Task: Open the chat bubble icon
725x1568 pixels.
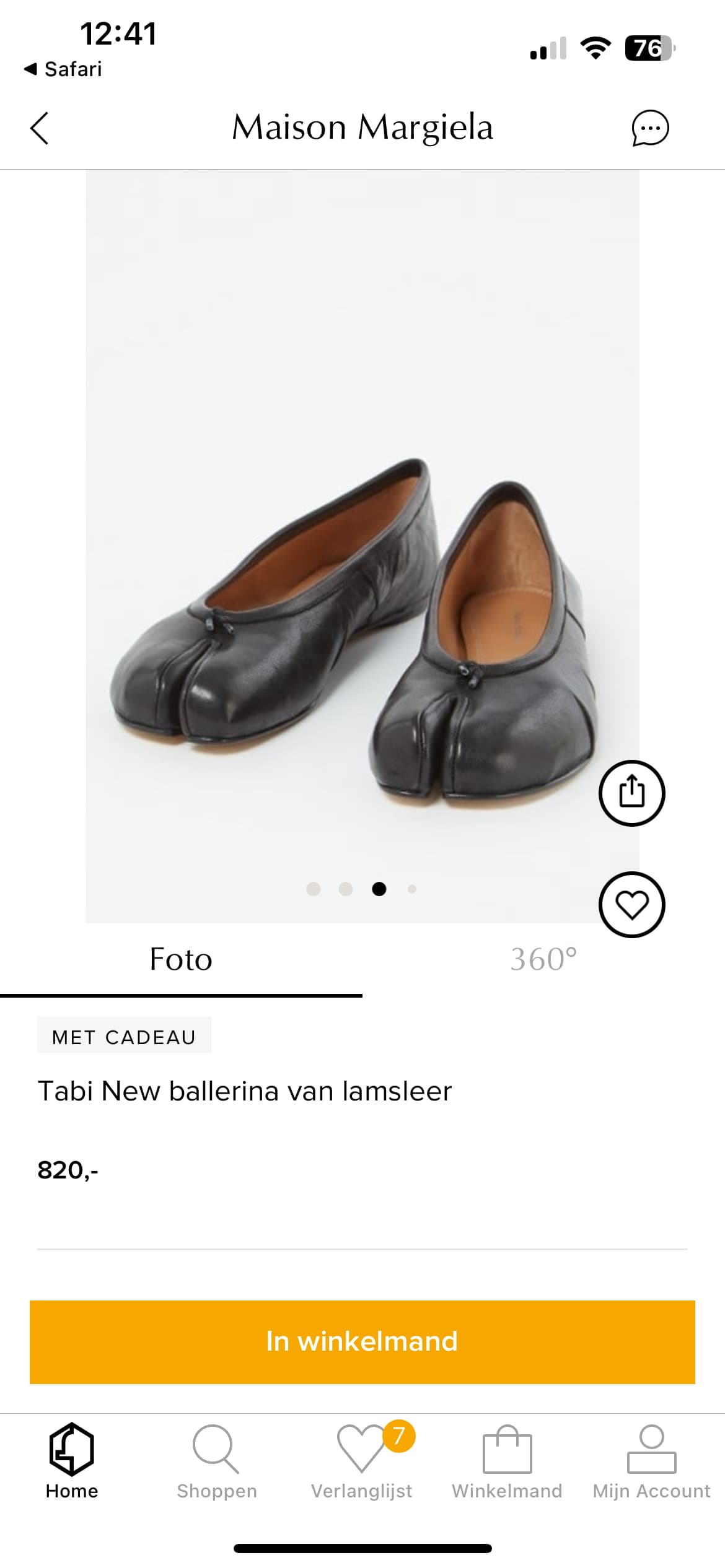Action: click(x=650, y=128)
